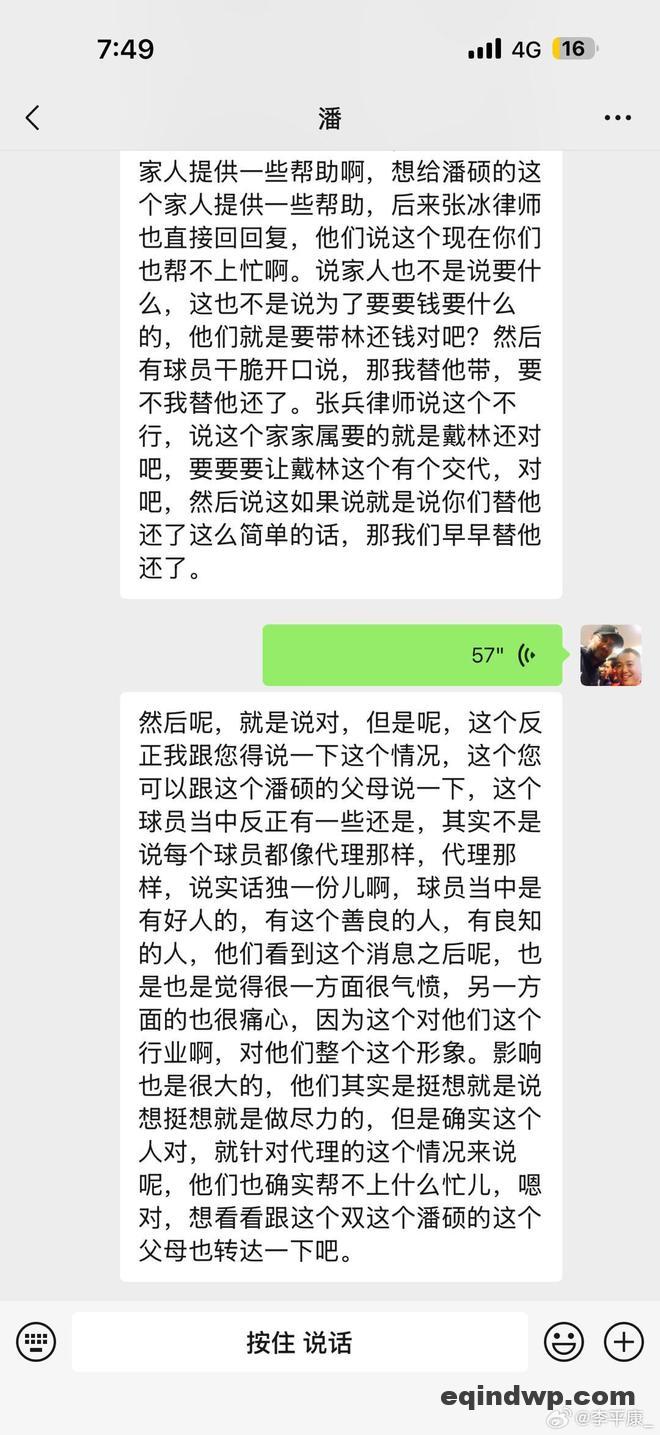Go back from the 潘 chat
The height and width of the screenshot is (1435, 660).
(33, 118)
